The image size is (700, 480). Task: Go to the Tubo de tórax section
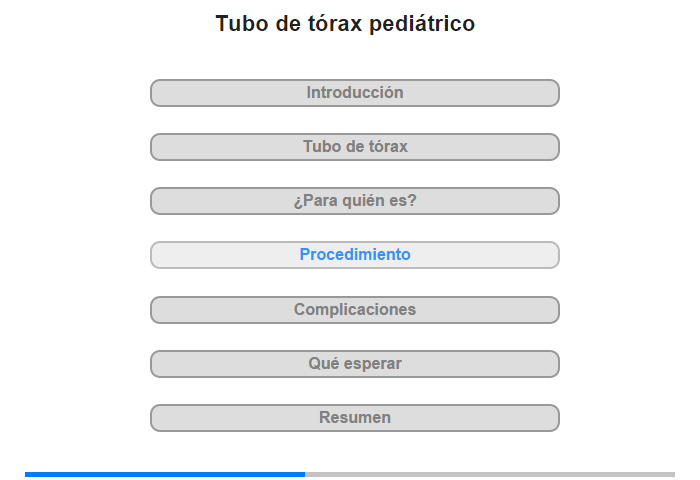(x=355, y=147)
